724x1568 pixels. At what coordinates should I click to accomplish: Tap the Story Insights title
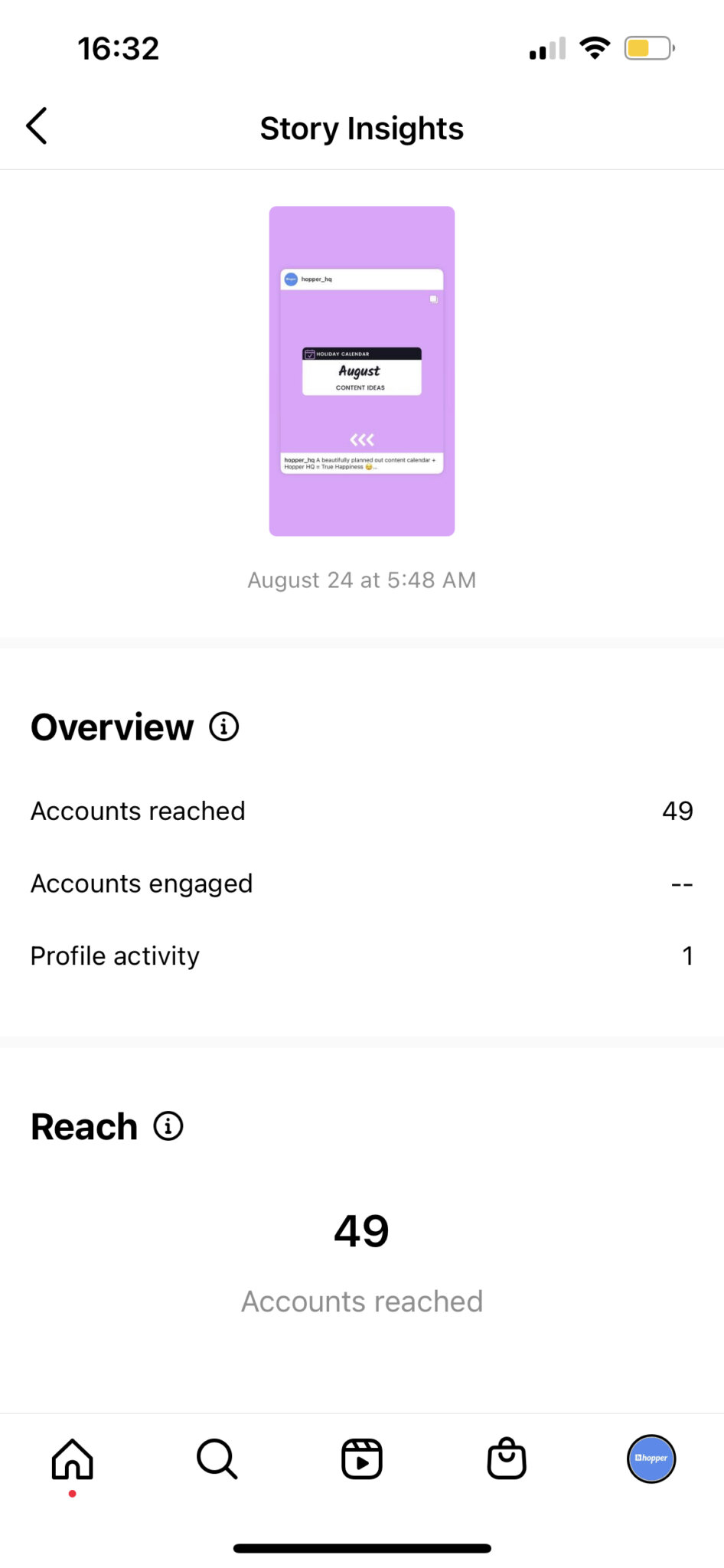[x=362, y=127]
